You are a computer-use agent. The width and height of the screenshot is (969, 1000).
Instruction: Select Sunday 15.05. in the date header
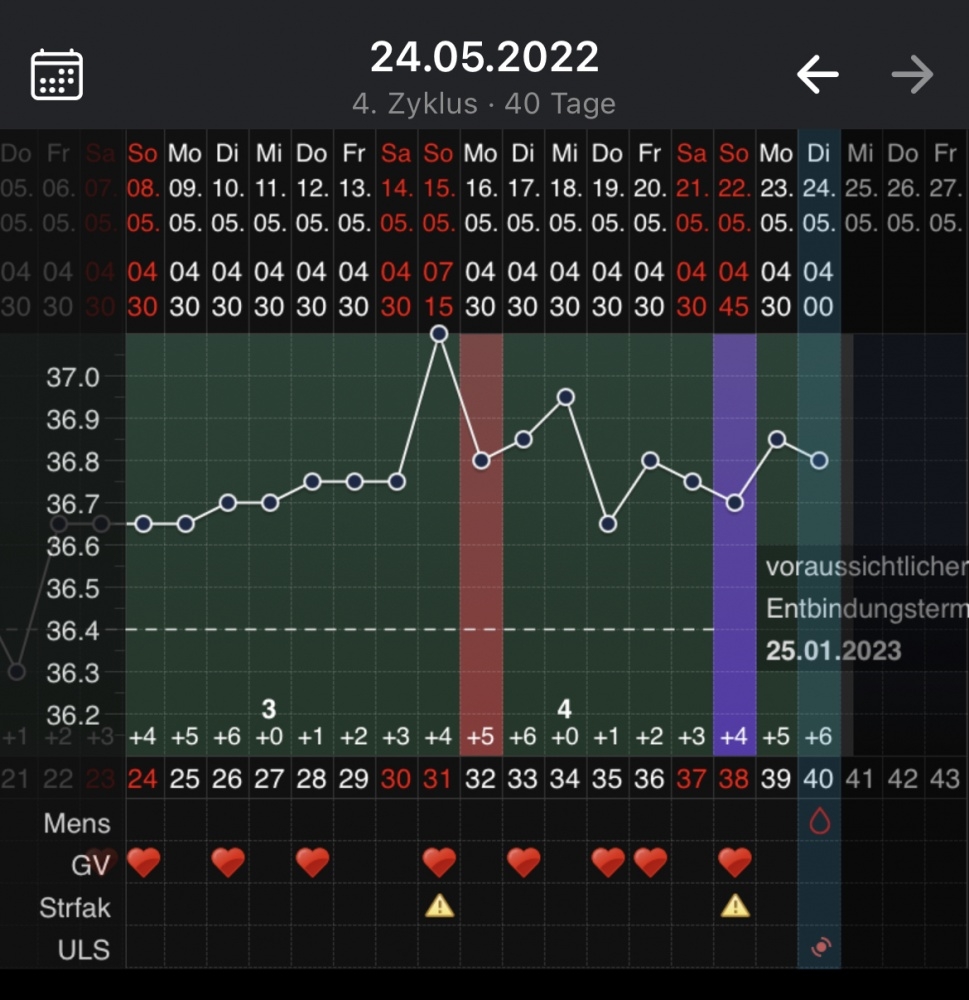438,188
